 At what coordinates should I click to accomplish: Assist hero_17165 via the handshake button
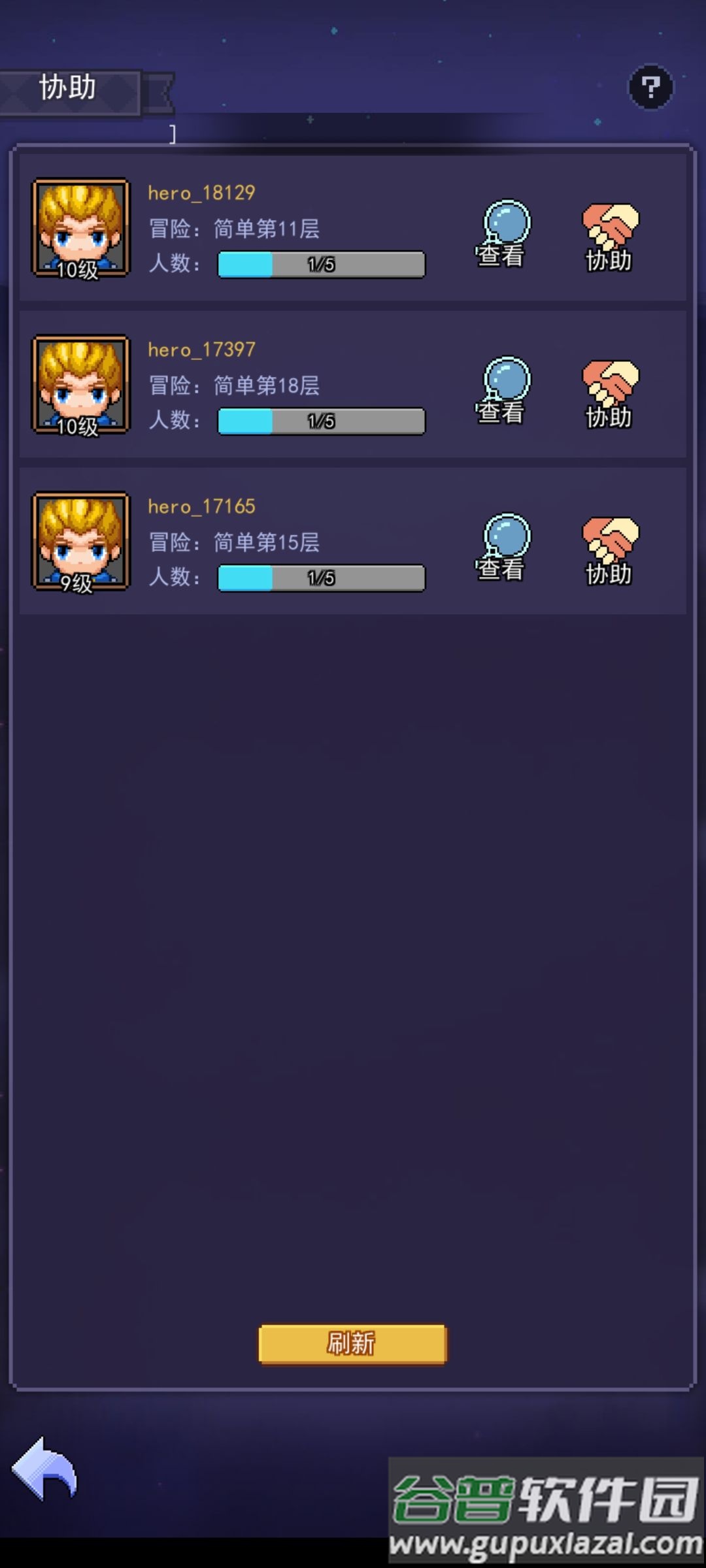[609, 550]
